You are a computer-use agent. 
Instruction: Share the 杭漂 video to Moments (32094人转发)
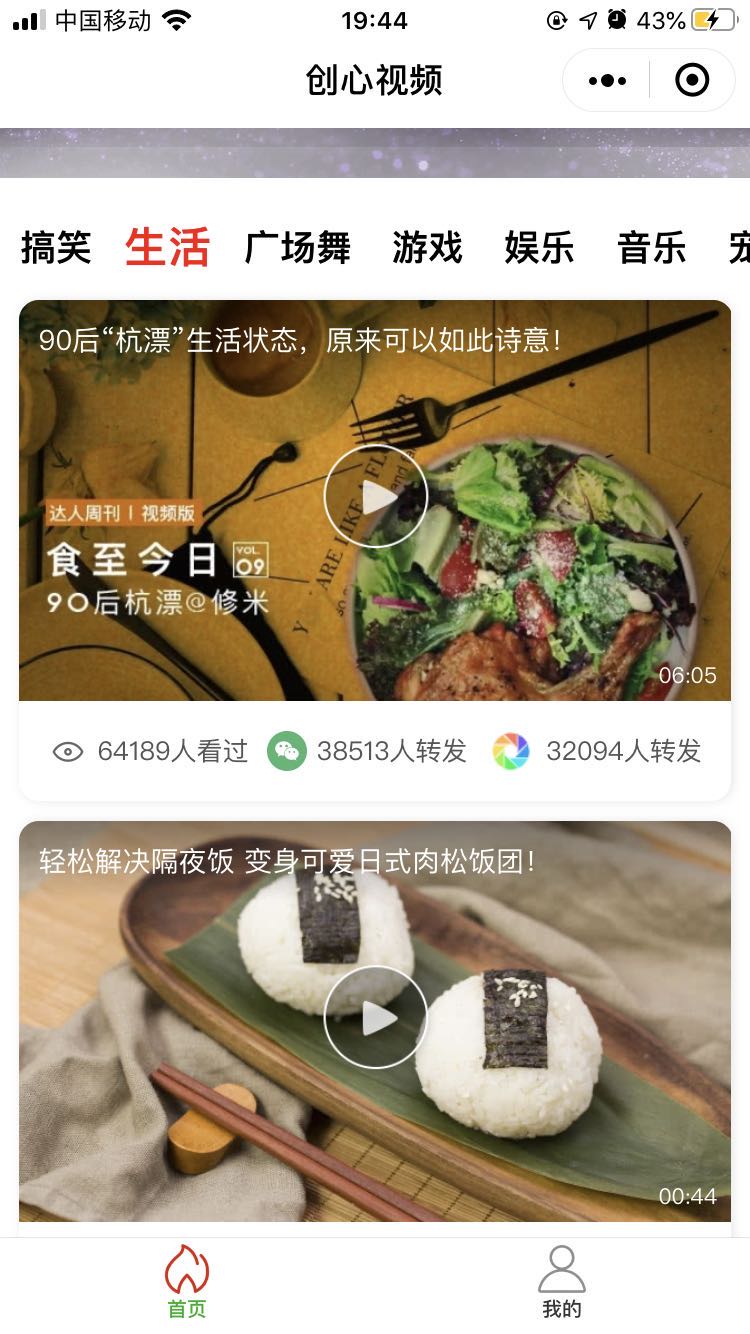[x=597, y=752]
